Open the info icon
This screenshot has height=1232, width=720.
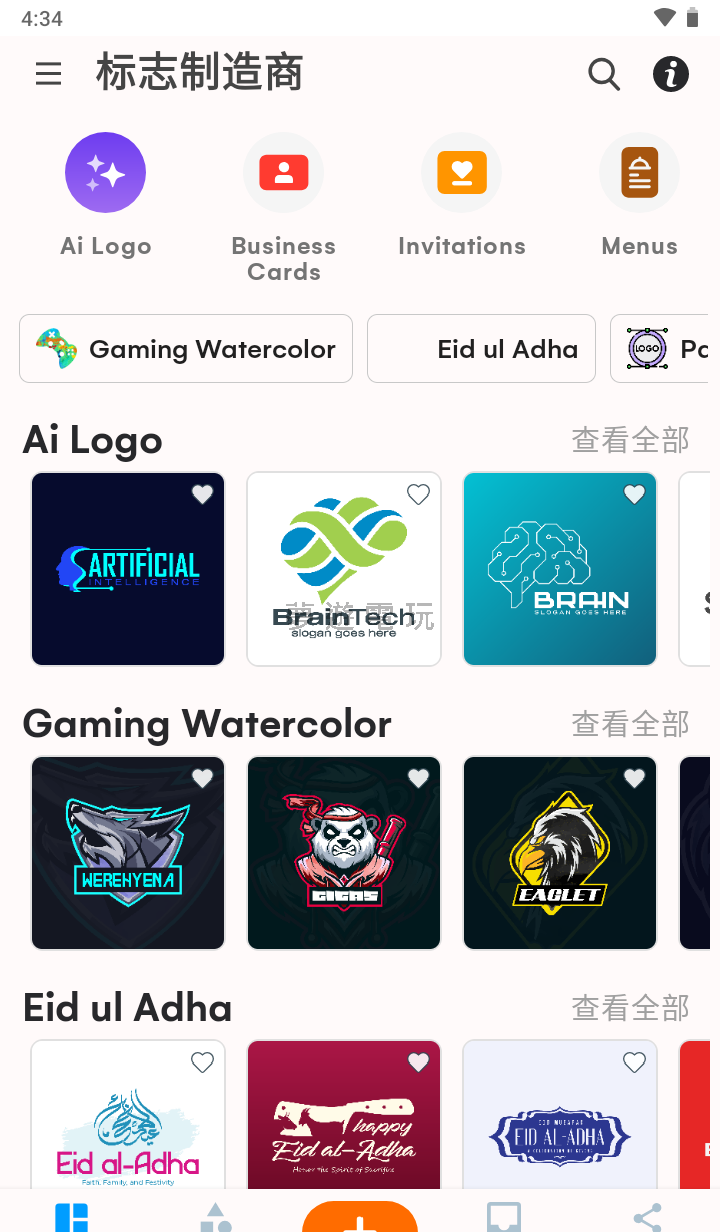[x=670, y=74]
